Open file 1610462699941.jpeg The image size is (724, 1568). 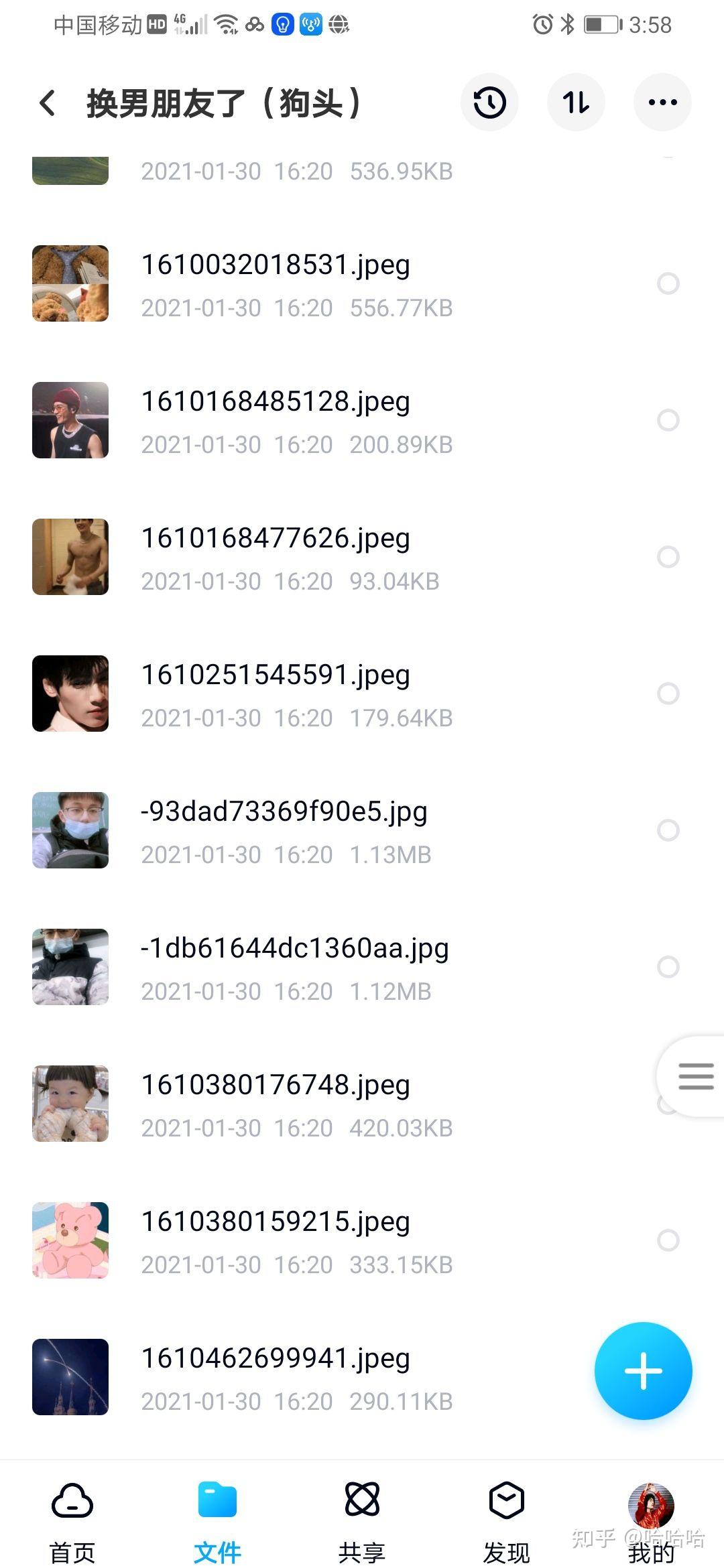click(x=275, y=1359)
